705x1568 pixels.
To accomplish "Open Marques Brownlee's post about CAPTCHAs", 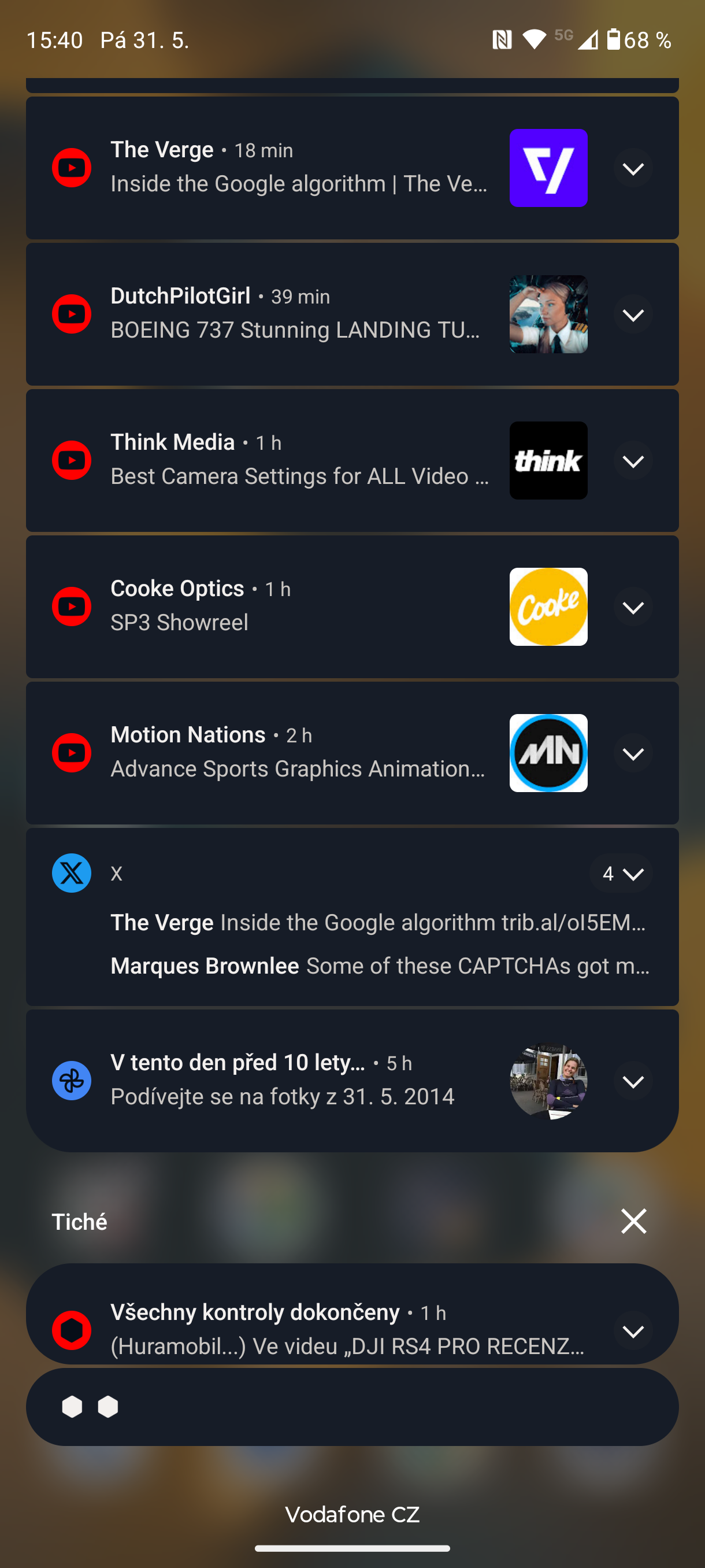I will (x=380, y=966).
